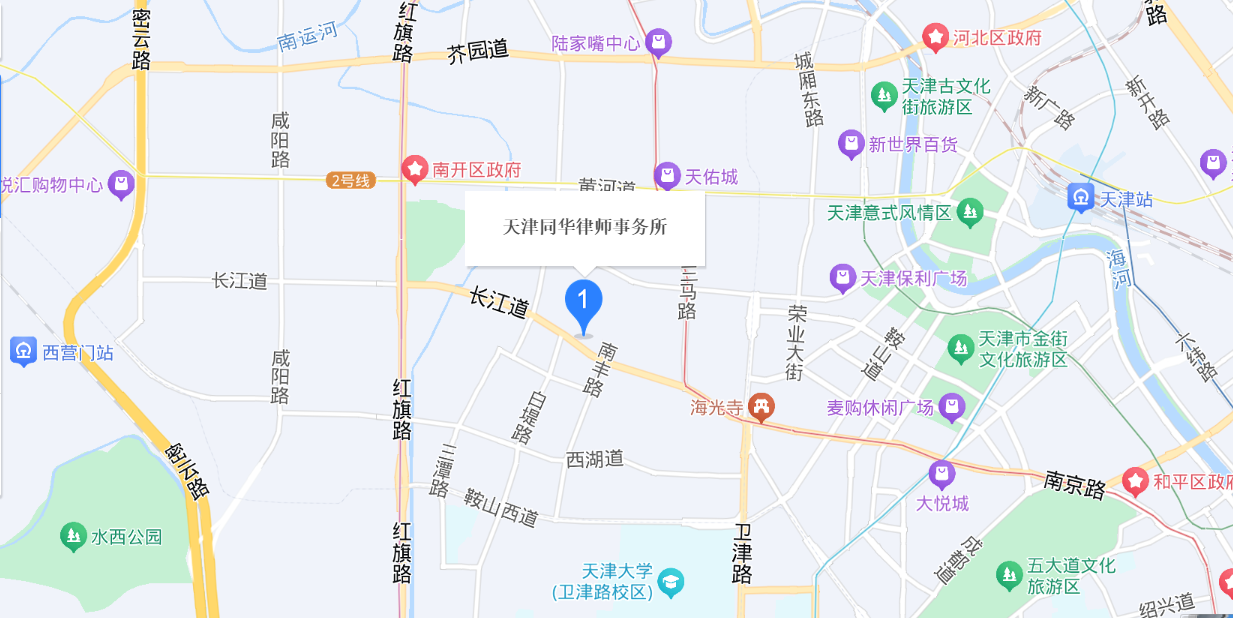The height and width of the screenshot is (618, 1233).
Task: Open the 天津同华律师事务所 info popup
Action: click(x=585, y=227)
